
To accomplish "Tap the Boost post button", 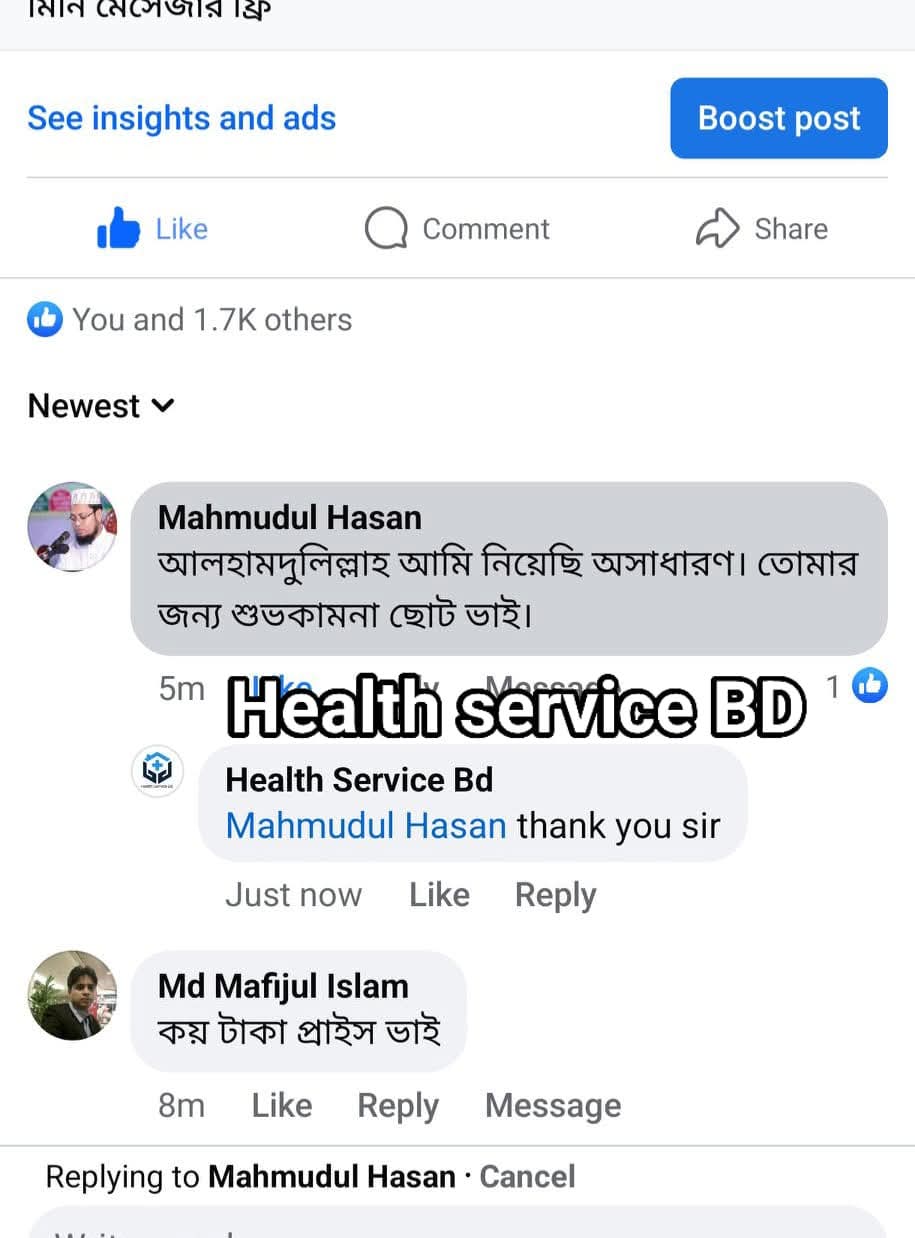I will (778, 118).
